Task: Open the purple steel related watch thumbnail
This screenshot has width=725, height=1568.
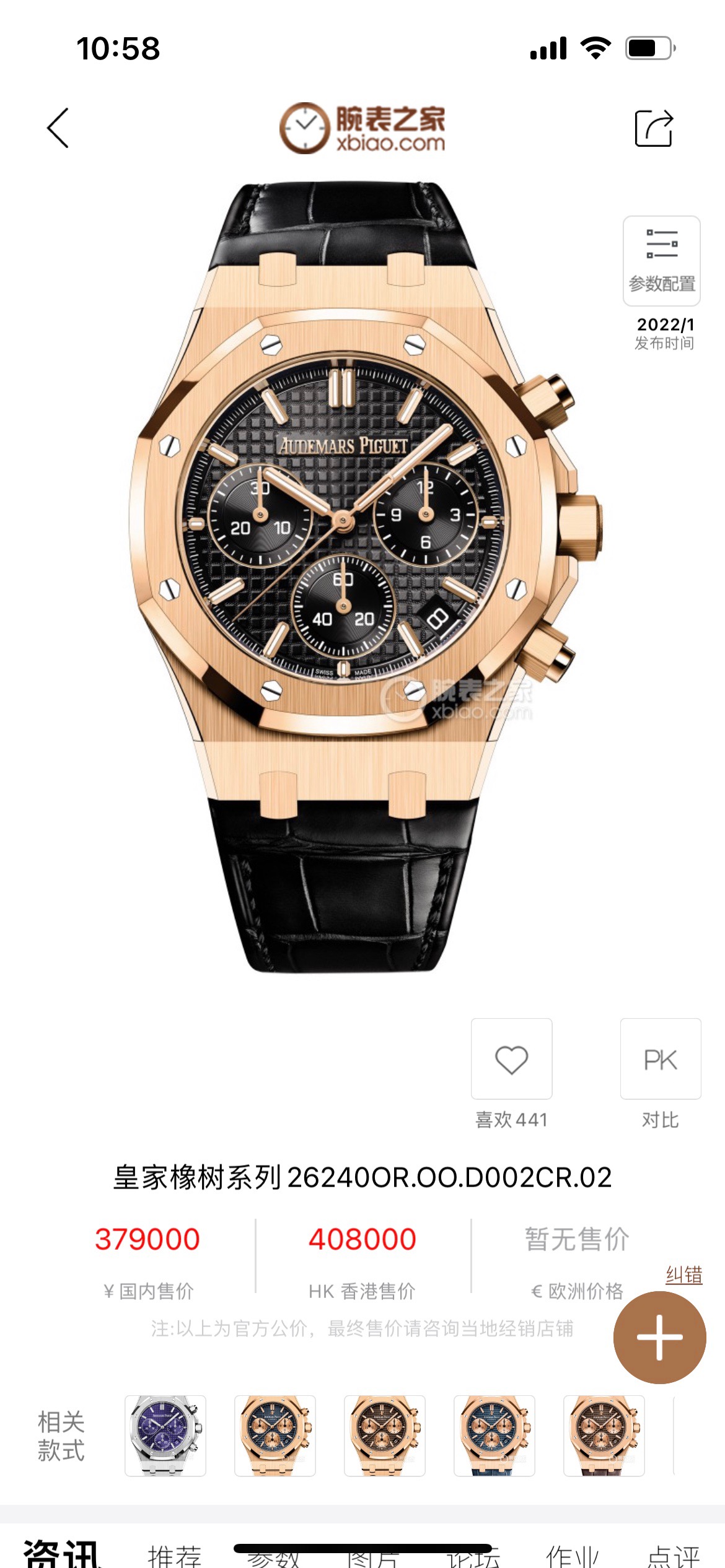Action: click(x=165, y=1435)
